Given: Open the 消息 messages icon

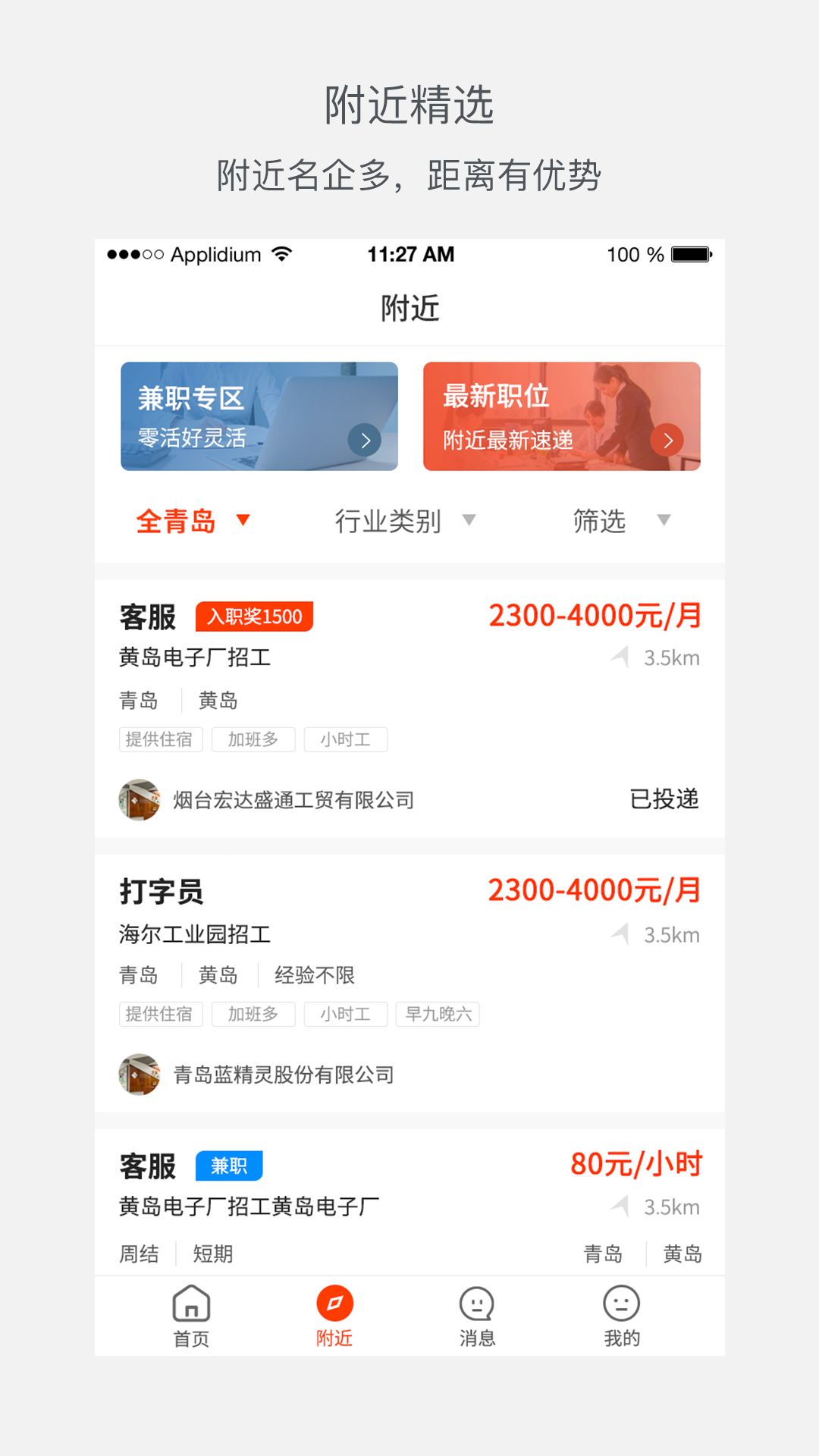Looking at the screenshot, I should point(476,1316).
